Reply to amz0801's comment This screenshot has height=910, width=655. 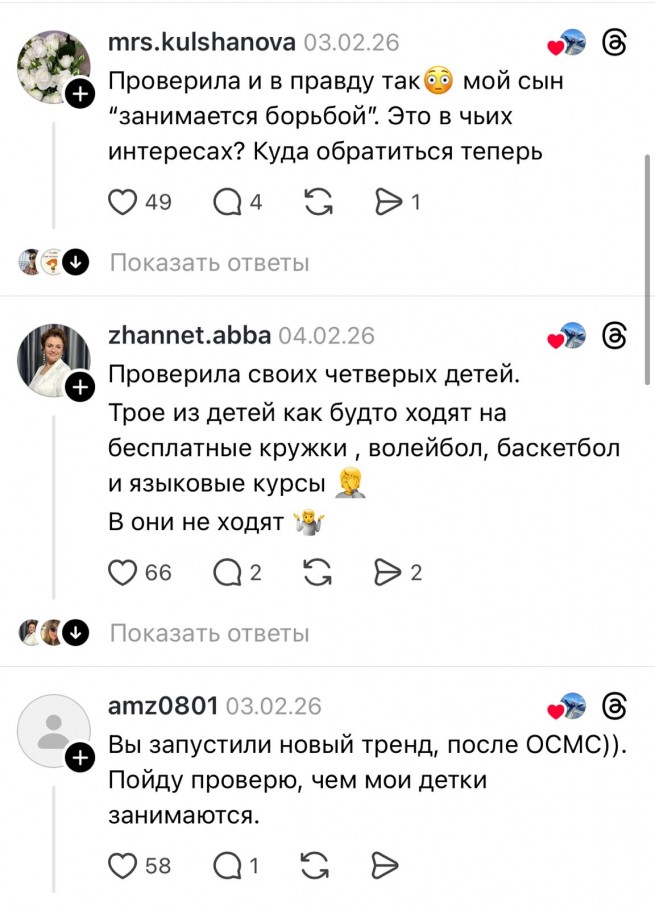point(228,866)
